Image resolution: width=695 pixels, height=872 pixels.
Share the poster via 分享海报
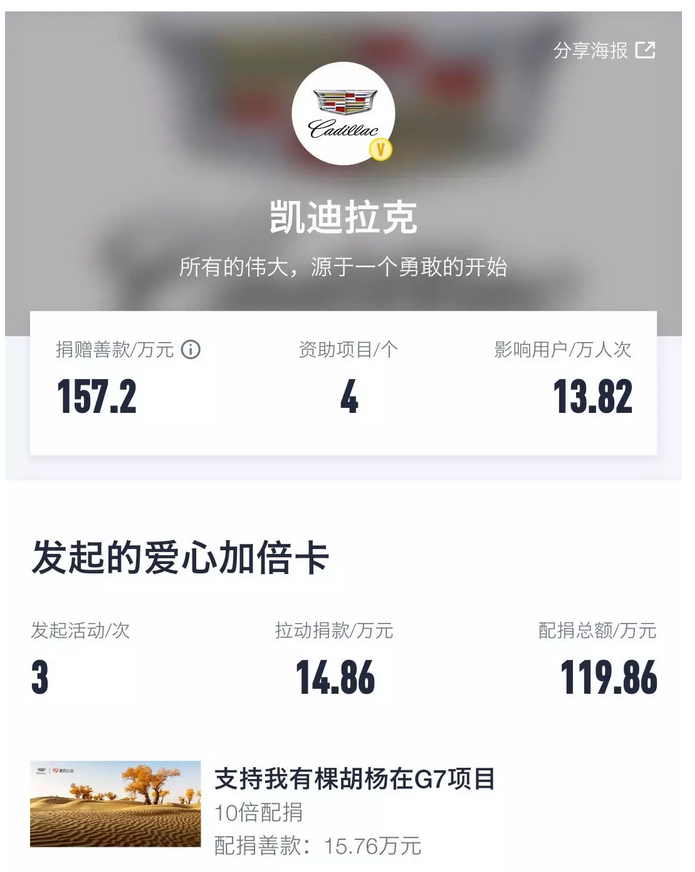[604, 50]
